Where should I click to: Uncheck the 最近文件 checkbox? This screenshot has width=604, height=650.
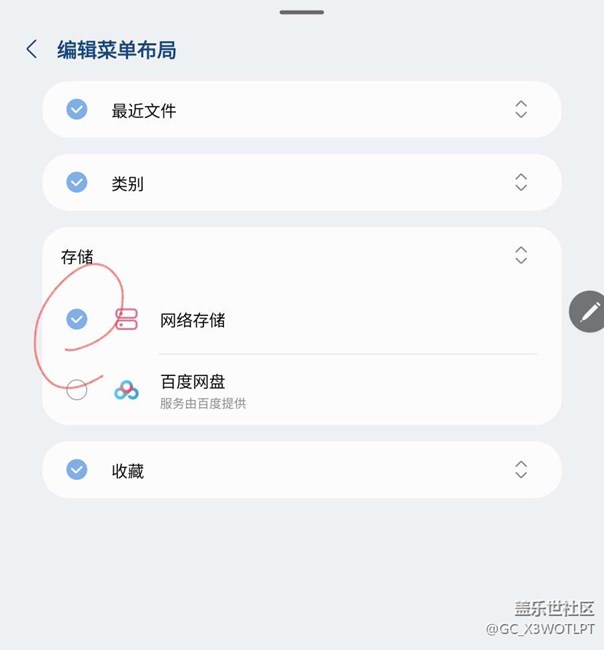(77, 109)
